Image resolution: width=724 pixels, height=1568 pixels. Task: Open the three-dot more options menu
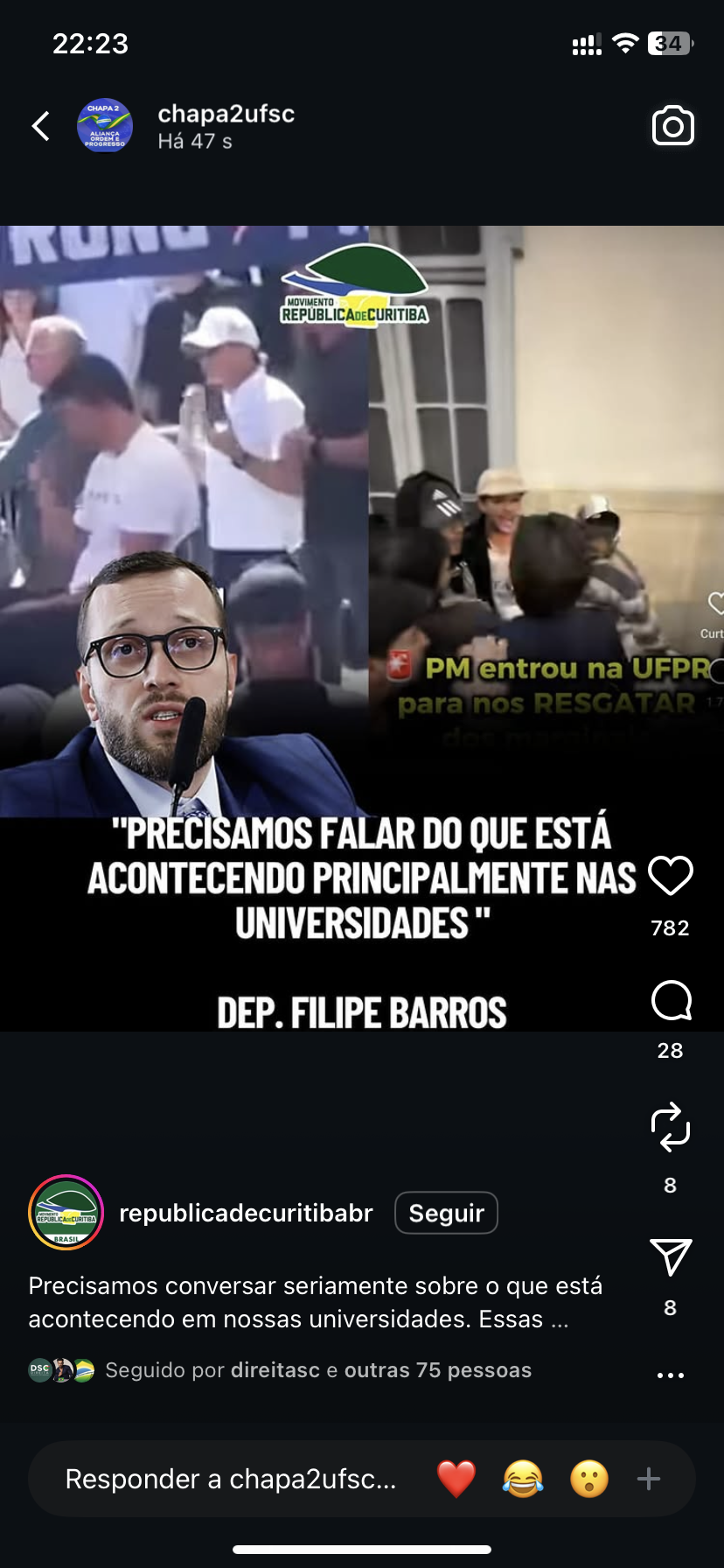(671, 1375)
